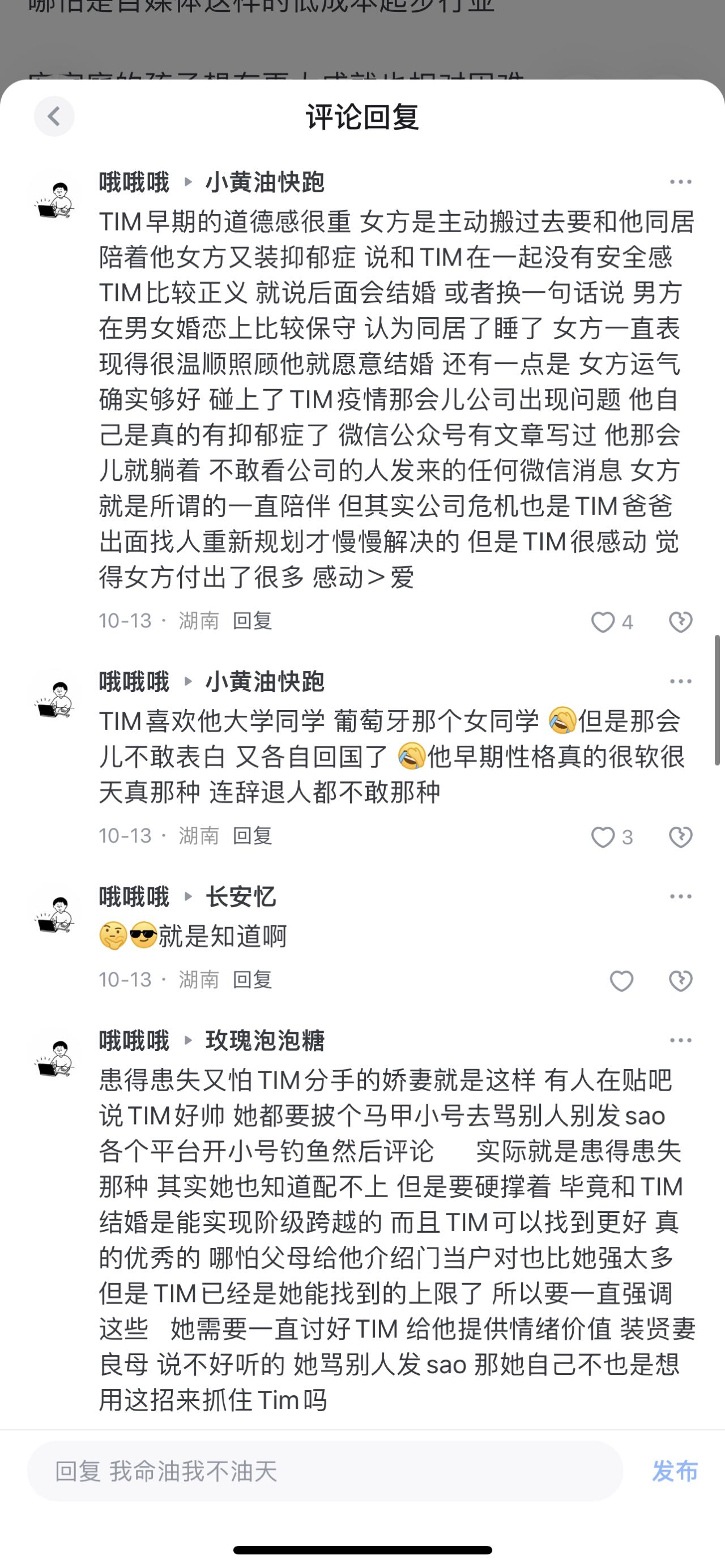Like the comment with 3 likes
This screenshot has height=1568, width=725.
603,838
